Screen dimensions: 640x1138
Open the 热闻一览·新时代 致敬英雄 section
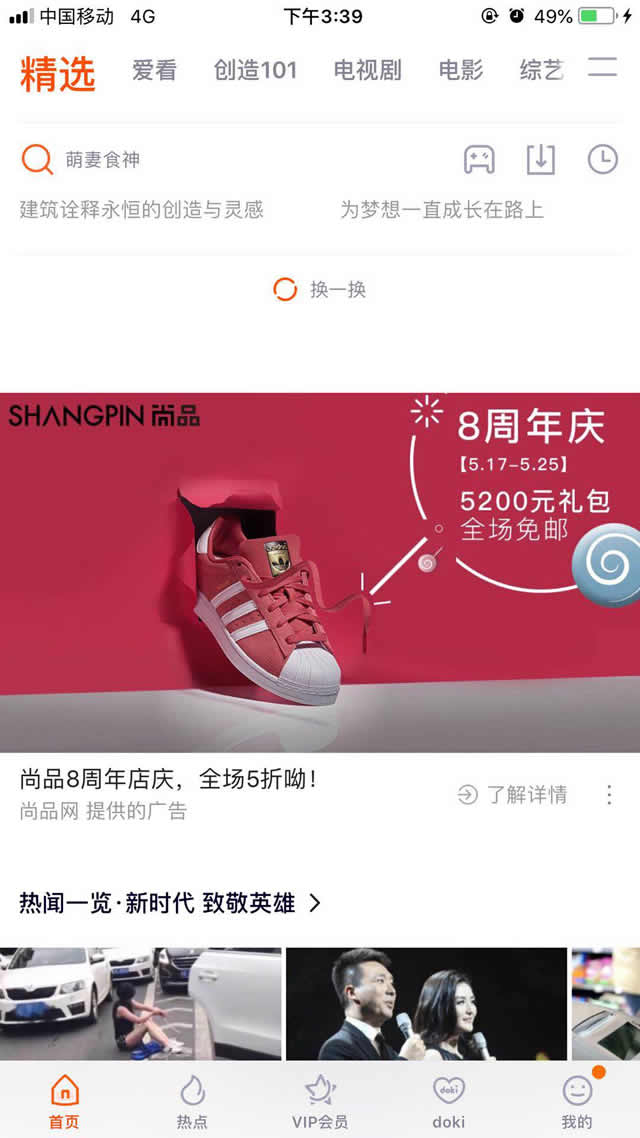coord(170,904)
